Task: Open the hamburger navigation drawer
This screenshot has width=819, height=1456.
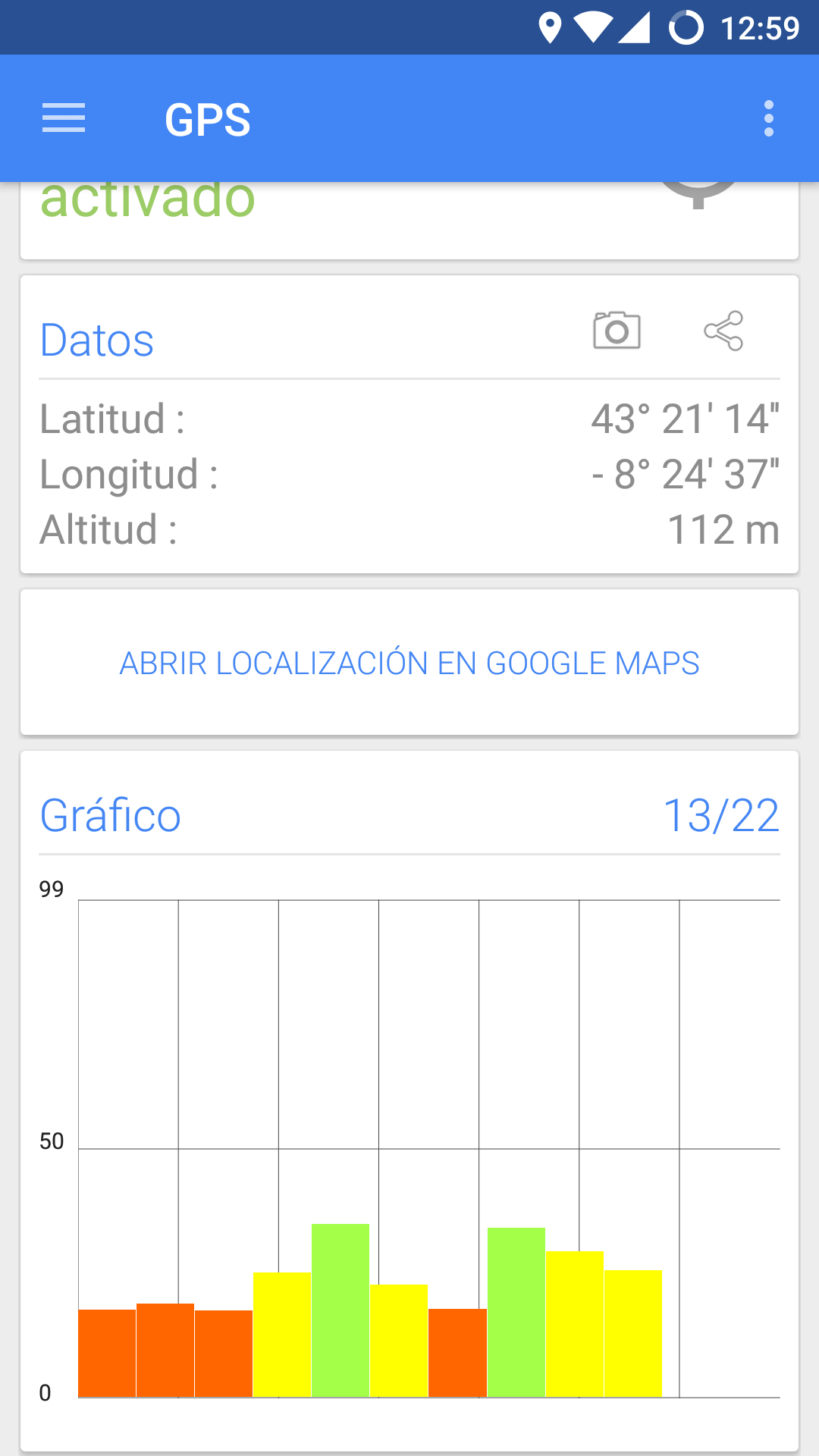Action: coord(64,119)
